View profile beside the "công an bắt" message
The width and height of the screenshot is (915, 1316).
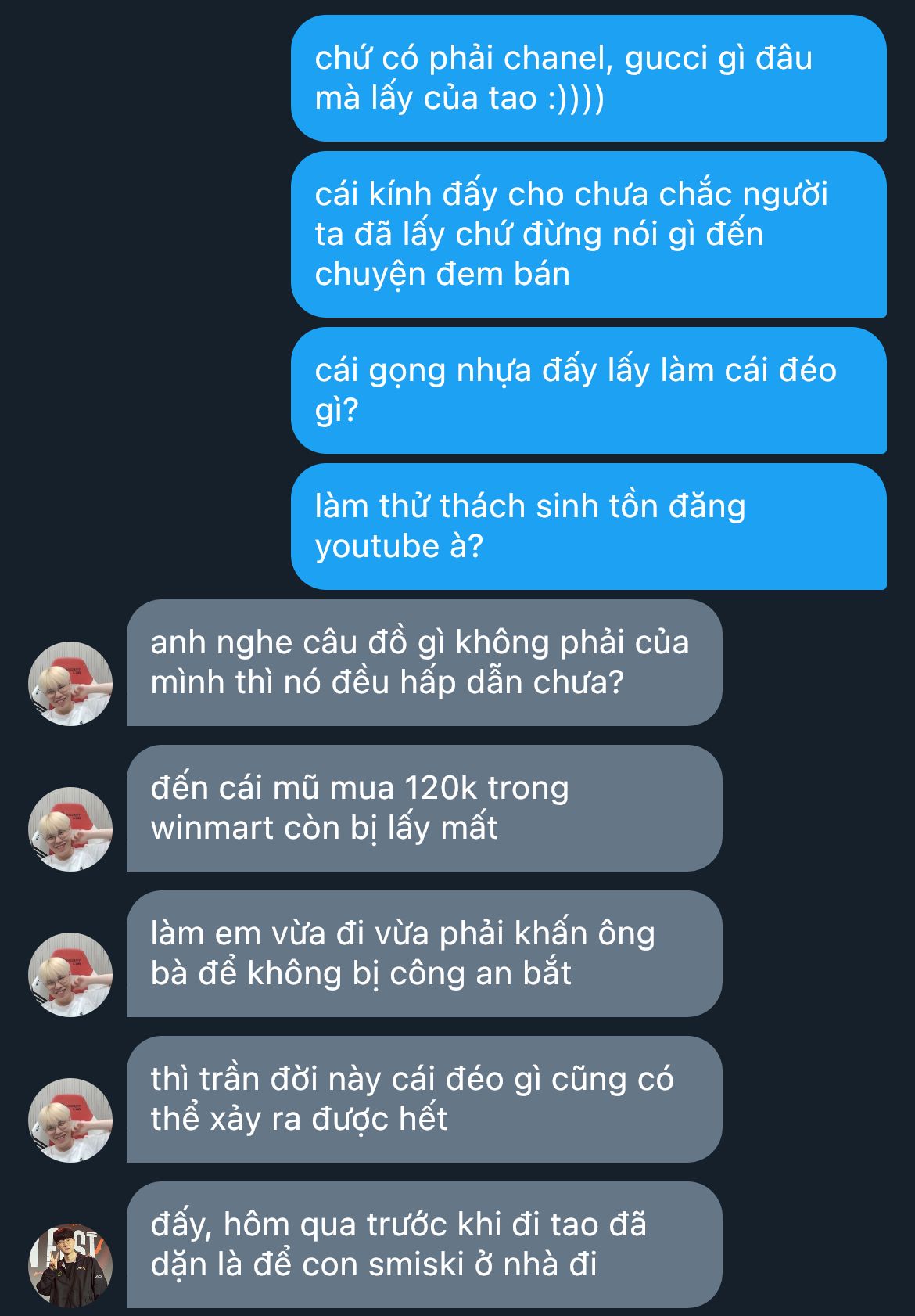(x=70, y=975)
